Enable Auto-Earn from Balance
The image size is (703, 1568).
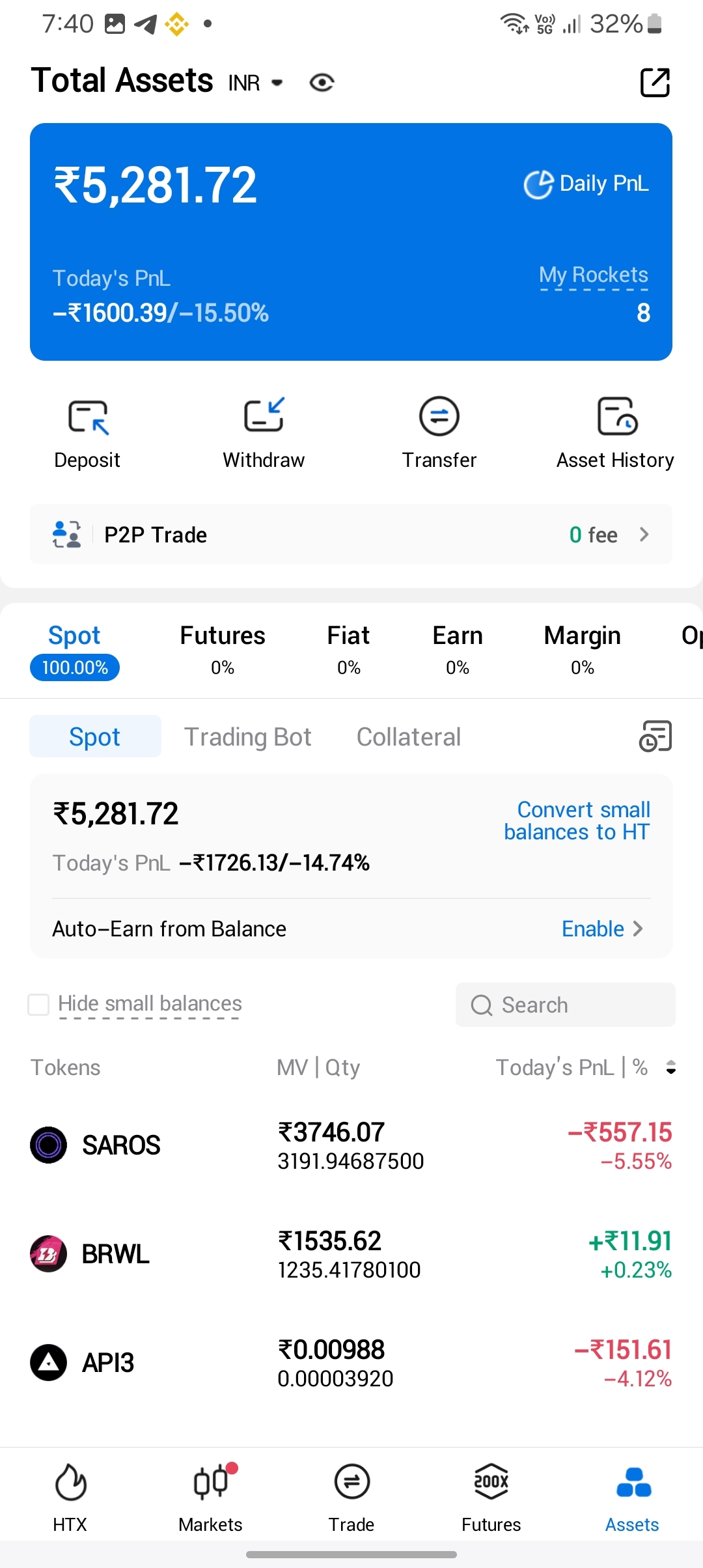[601, 929]
